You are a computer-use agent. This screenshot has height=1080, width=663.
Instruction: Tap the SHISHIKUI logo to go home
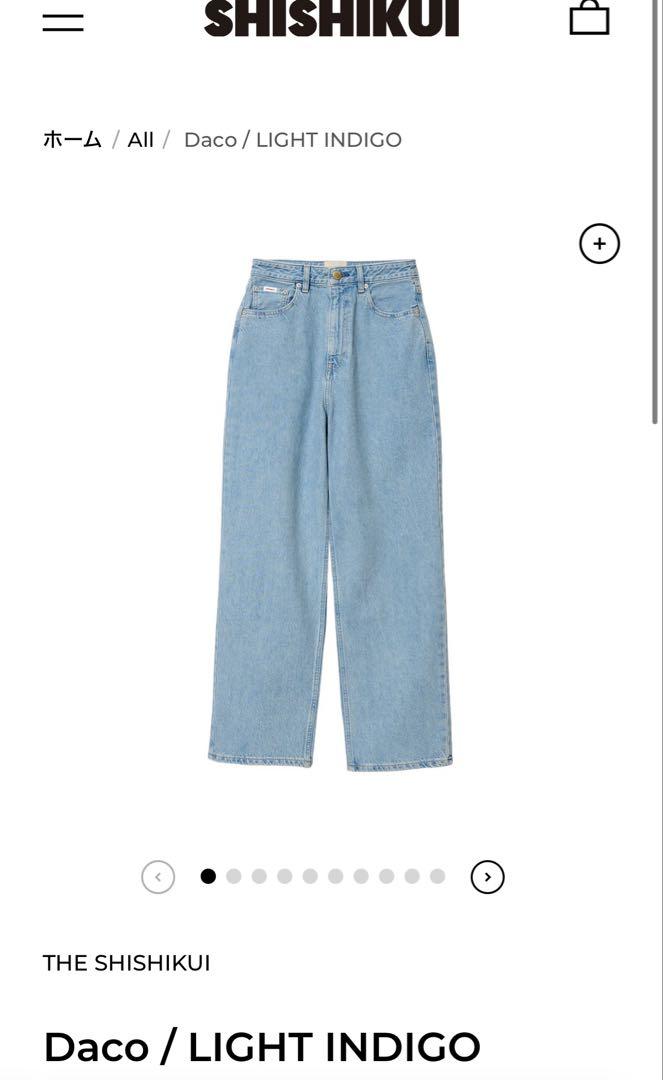[331, 18]
